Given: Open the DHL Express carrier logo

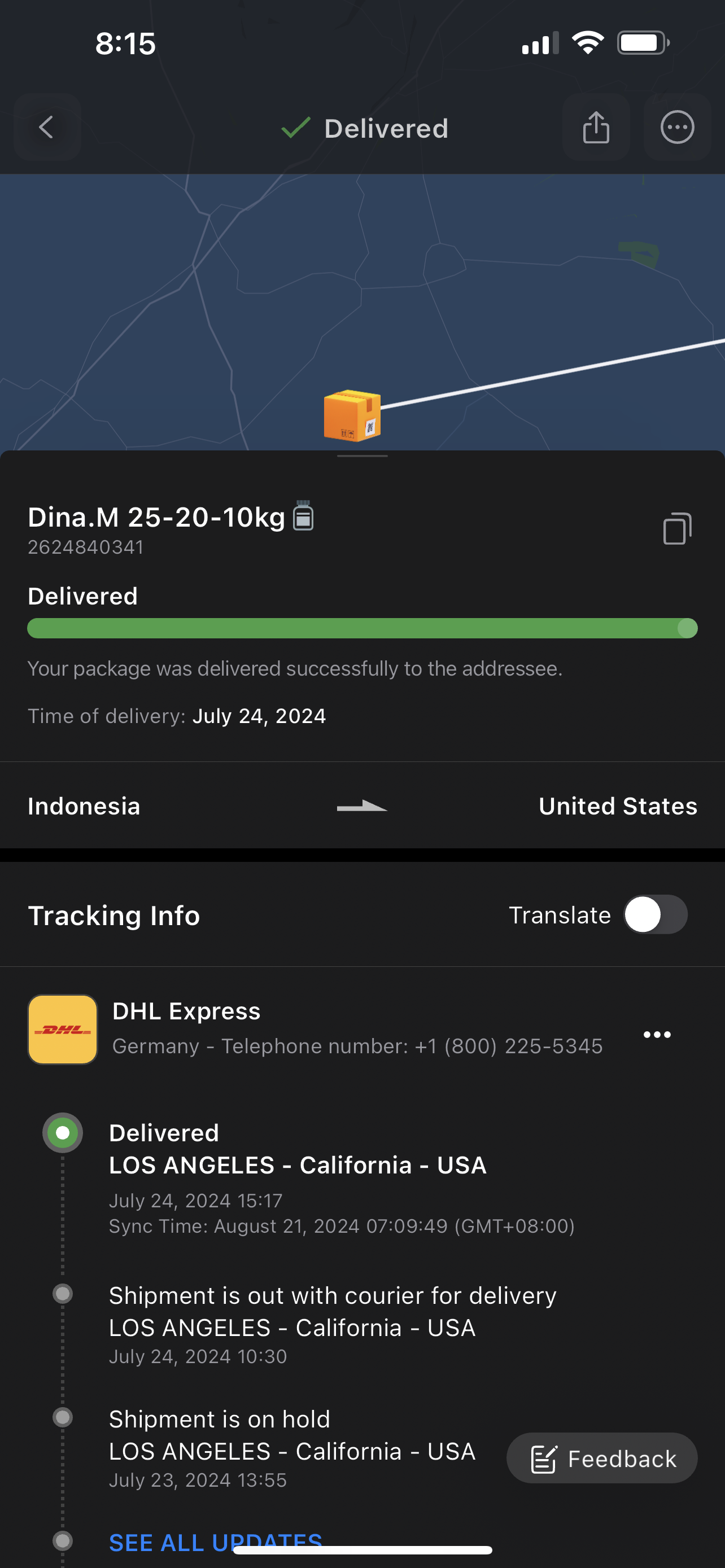Looking at the screenshot, I should [63, 1030].
